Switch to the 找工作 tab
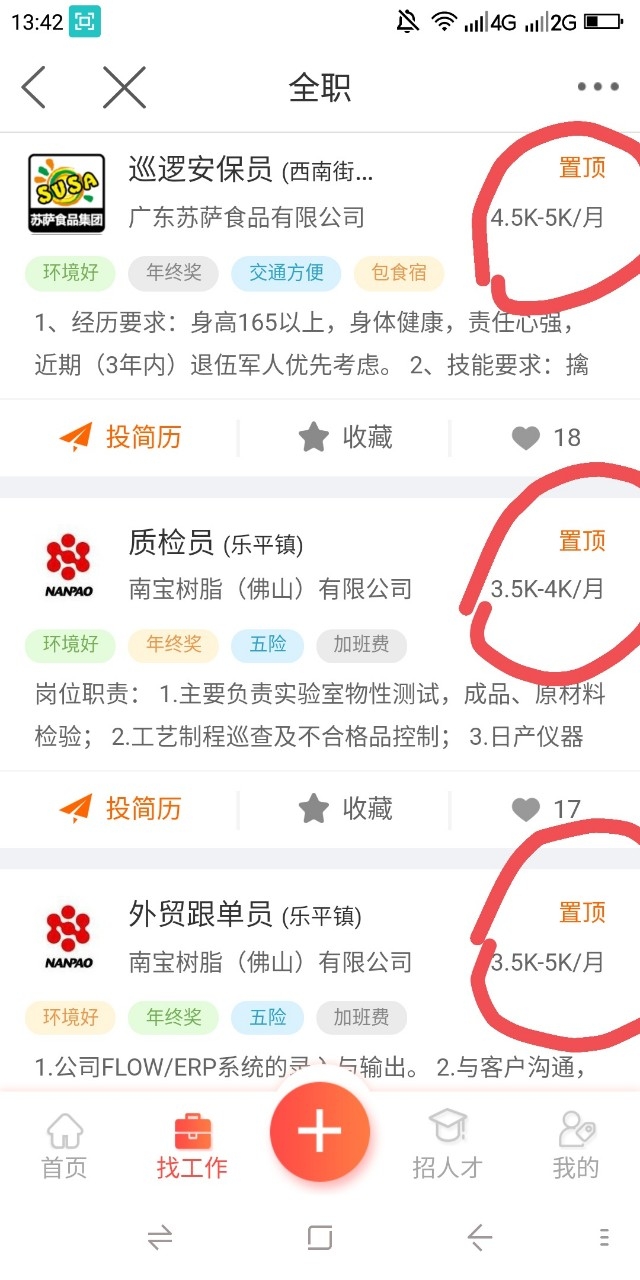Screen dimensions: 640x1280 click(x=192, y=1146)
